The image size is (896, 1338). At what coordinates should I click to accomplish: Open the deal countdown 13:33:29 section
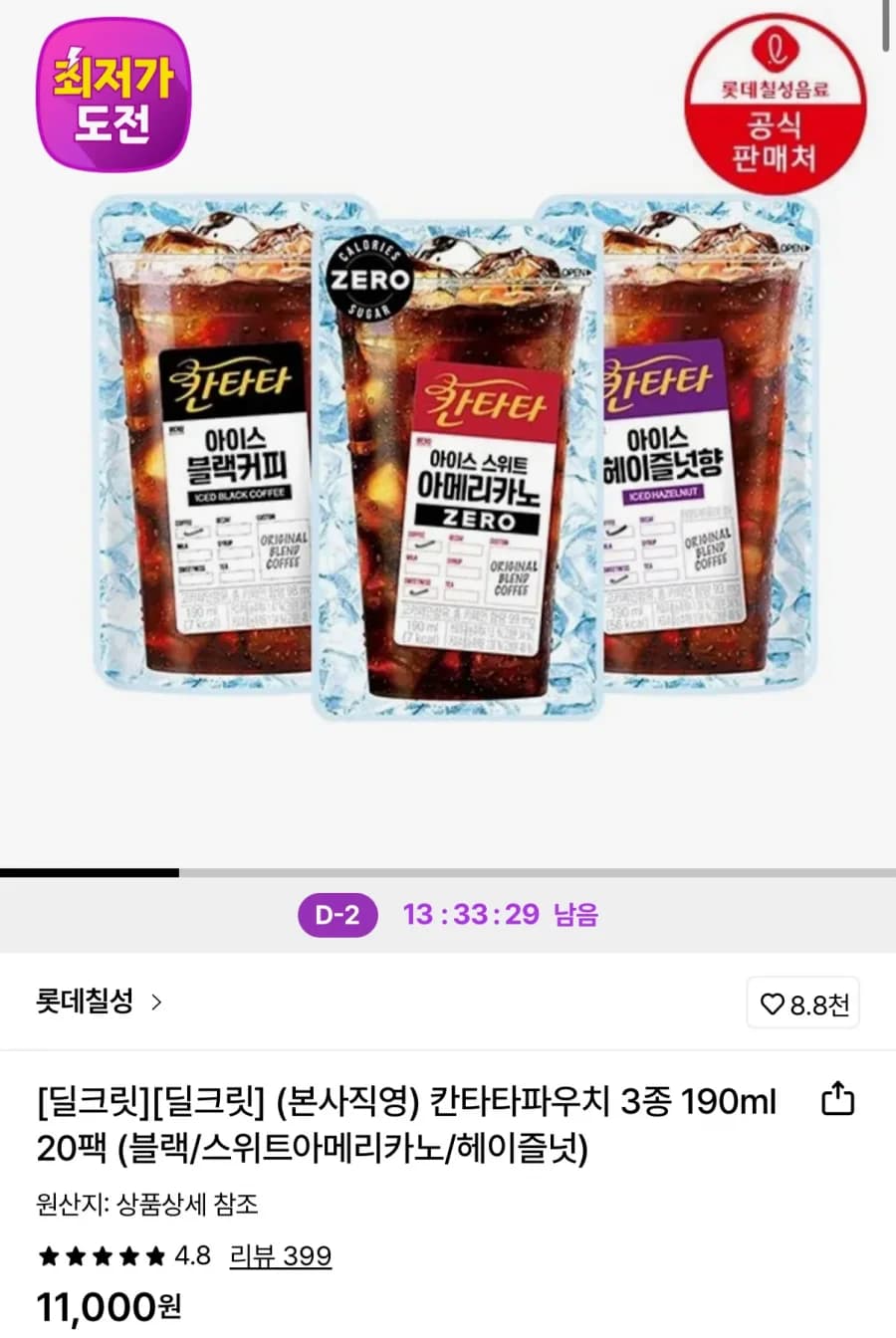[x=466, y=915]
